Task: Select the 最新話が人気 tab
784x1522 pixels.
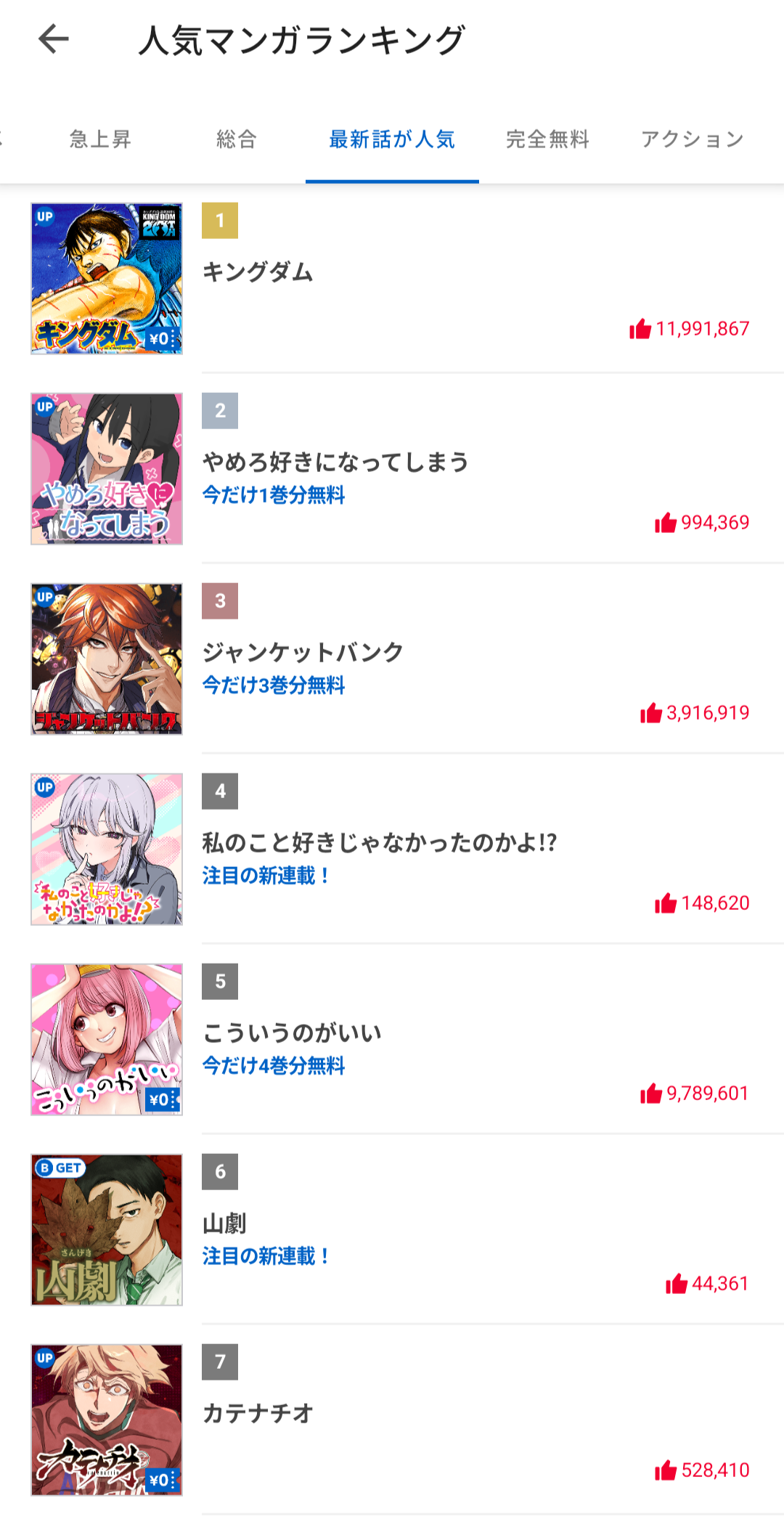Action: 392,139
